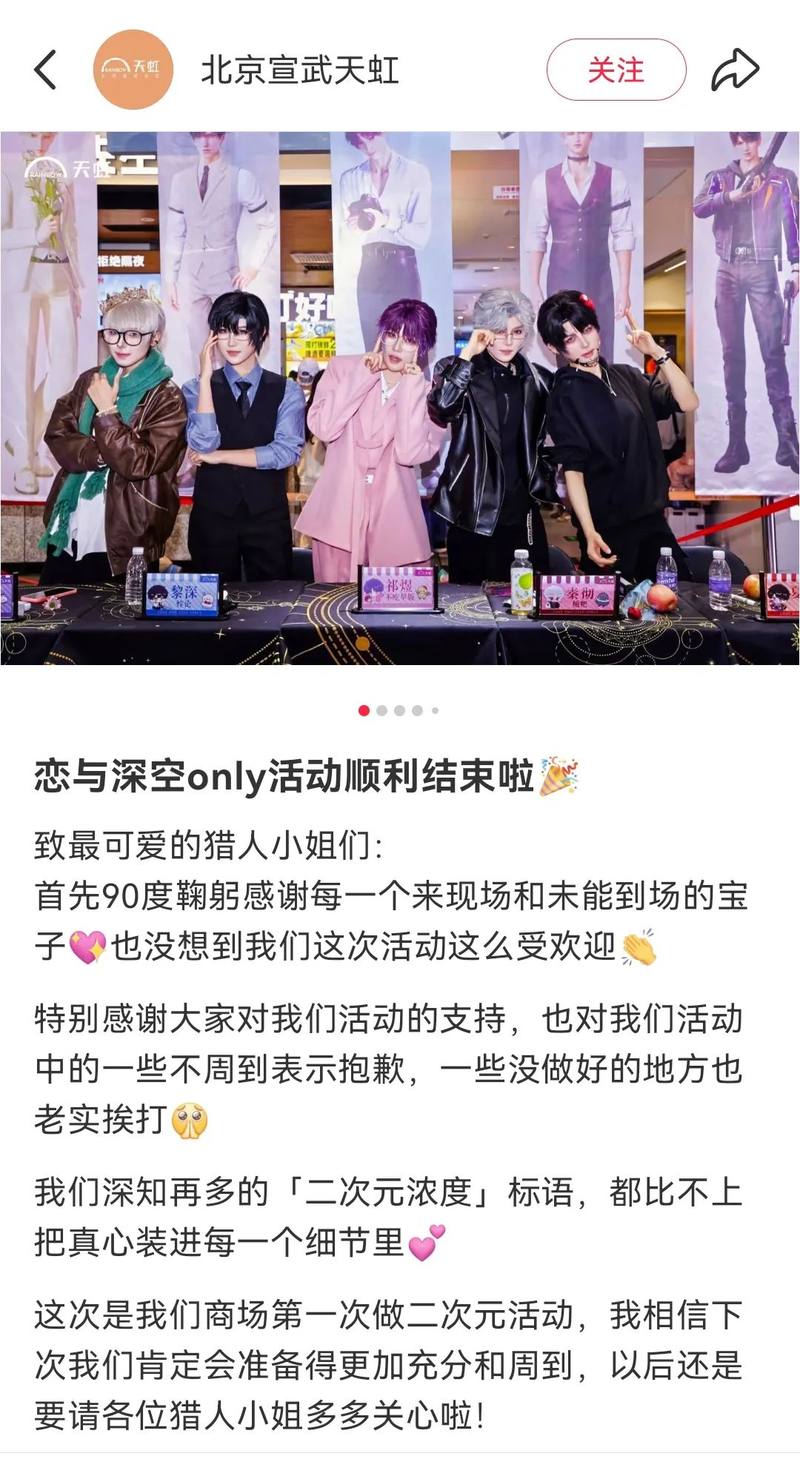This screenshot has width=800, height=1459.
Task: Share this post via the arrow icon
Action: click(x=735, y=70)
